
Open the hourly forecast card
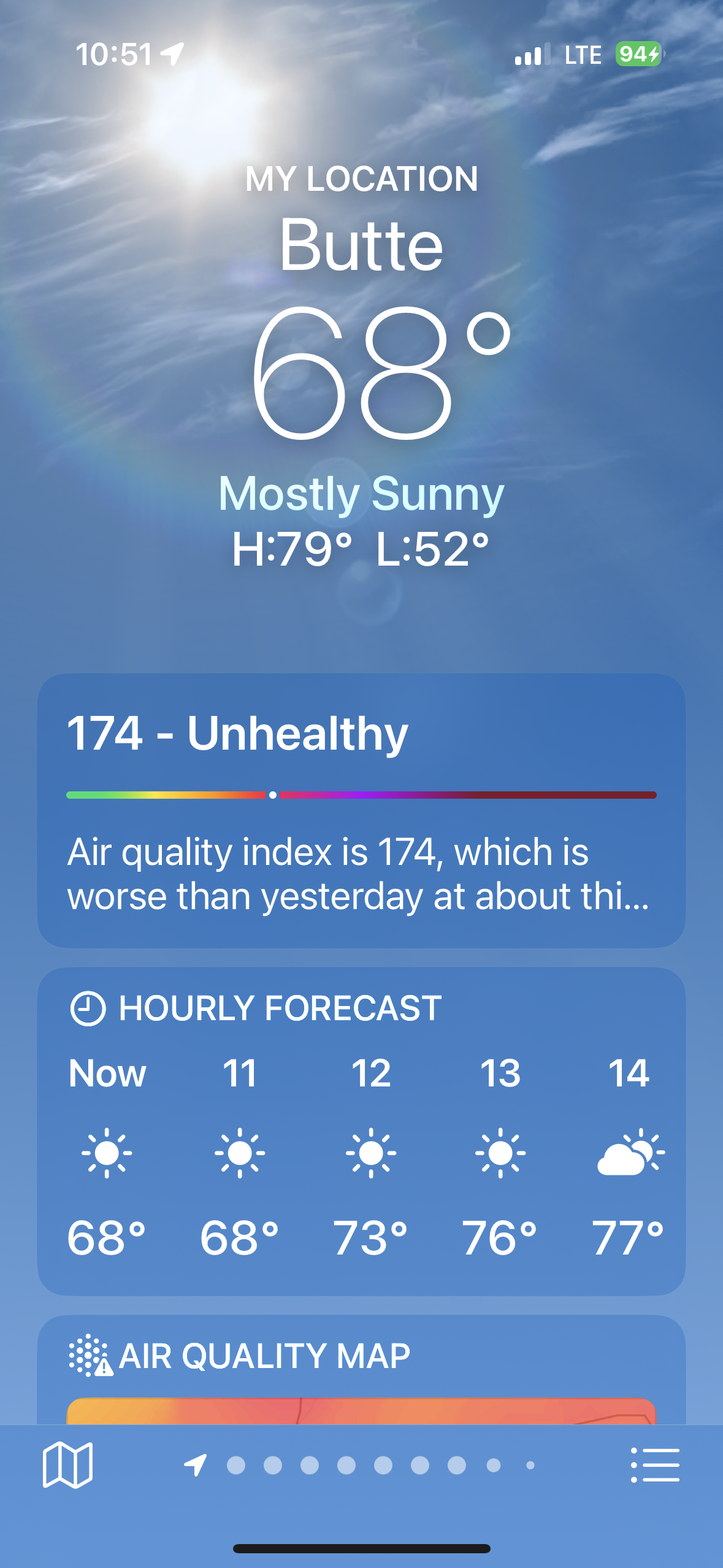pyautogui.click(x=361, y=1130)
